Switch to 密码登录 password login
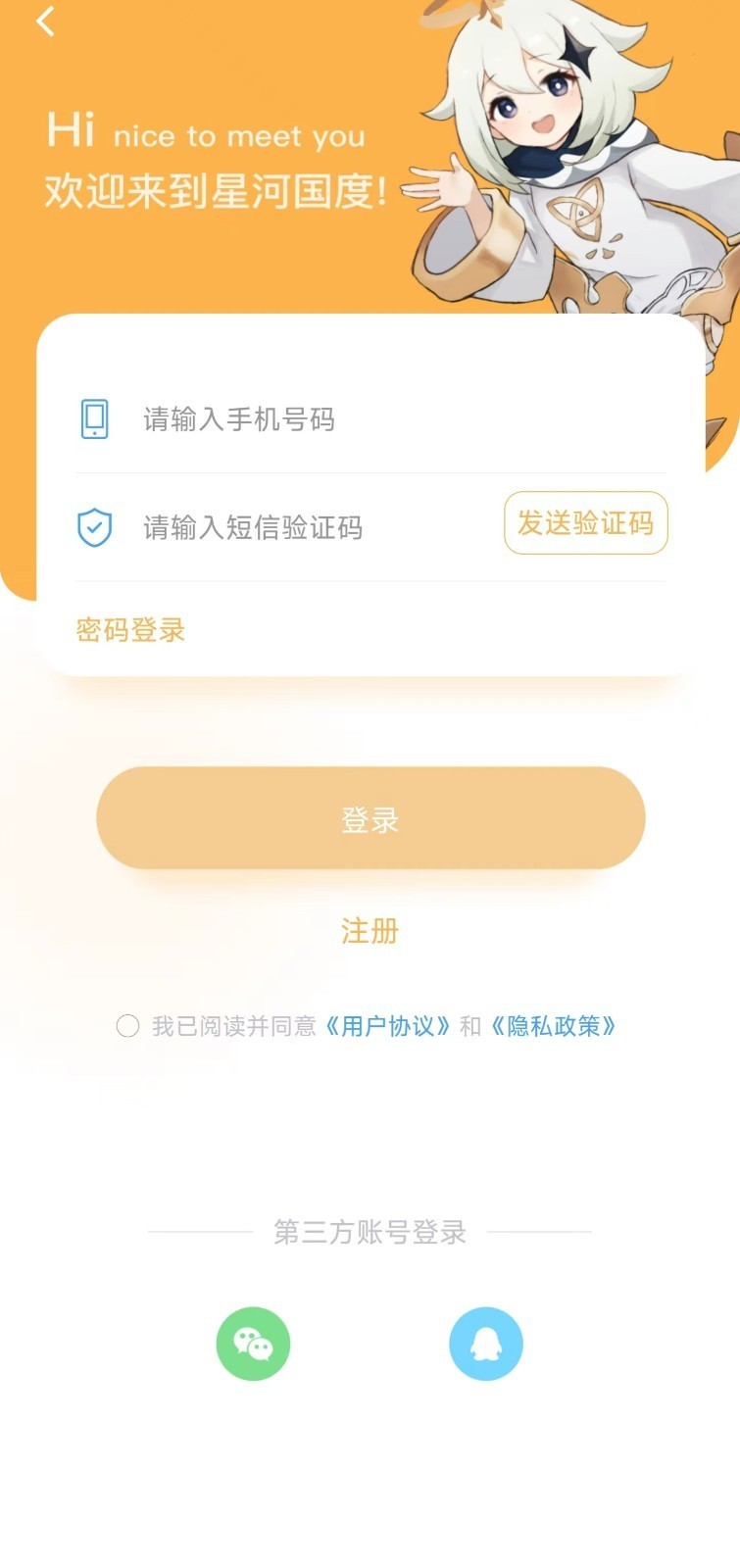Viewport: 740px width, 1568px height. pos(130,630)
